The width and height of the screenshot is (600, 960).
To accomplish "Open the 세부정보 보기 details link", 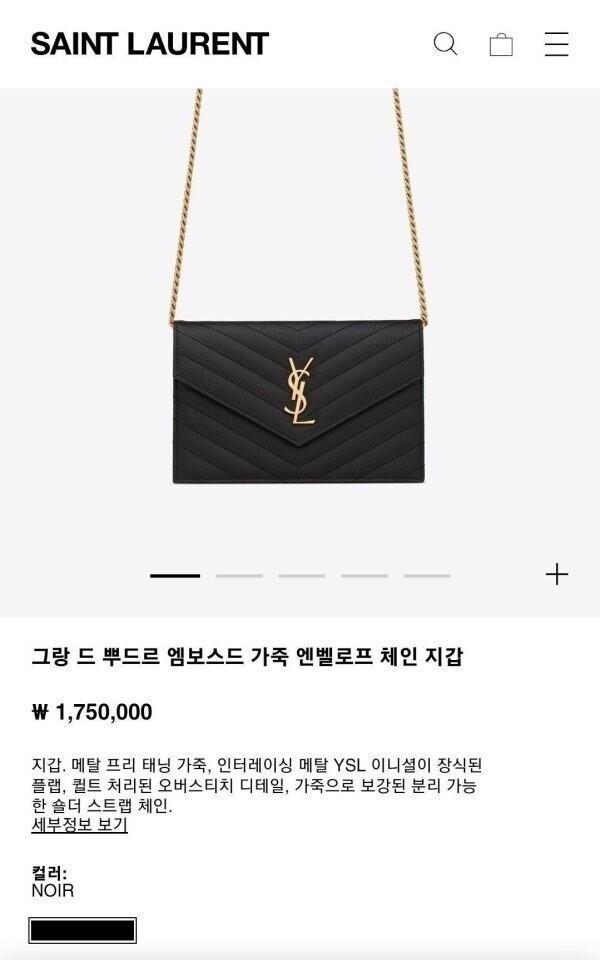I will coord(80,825).
